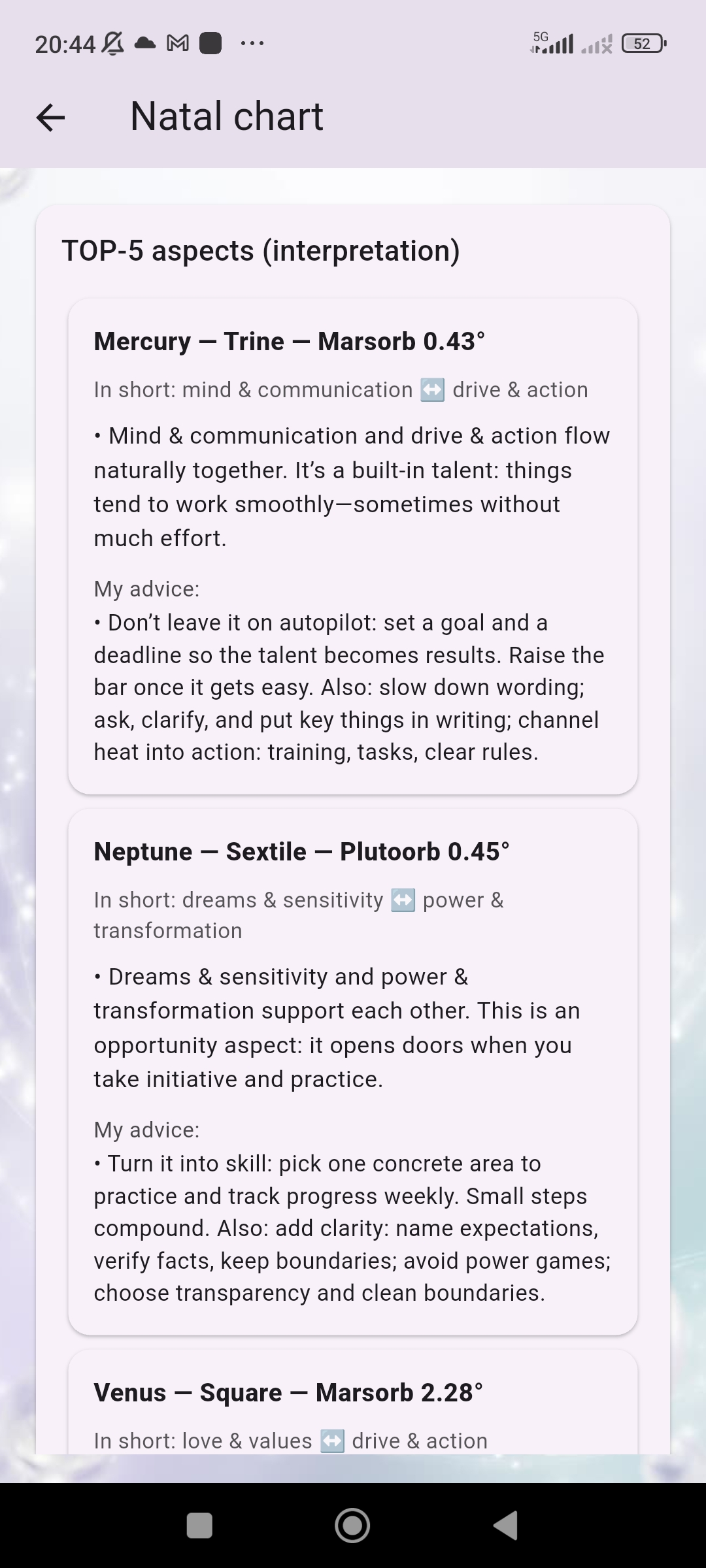
Task: Tap the two-way arrow icon in Mercury's short description
Action: pyautogui.click(x=431, y=389)
